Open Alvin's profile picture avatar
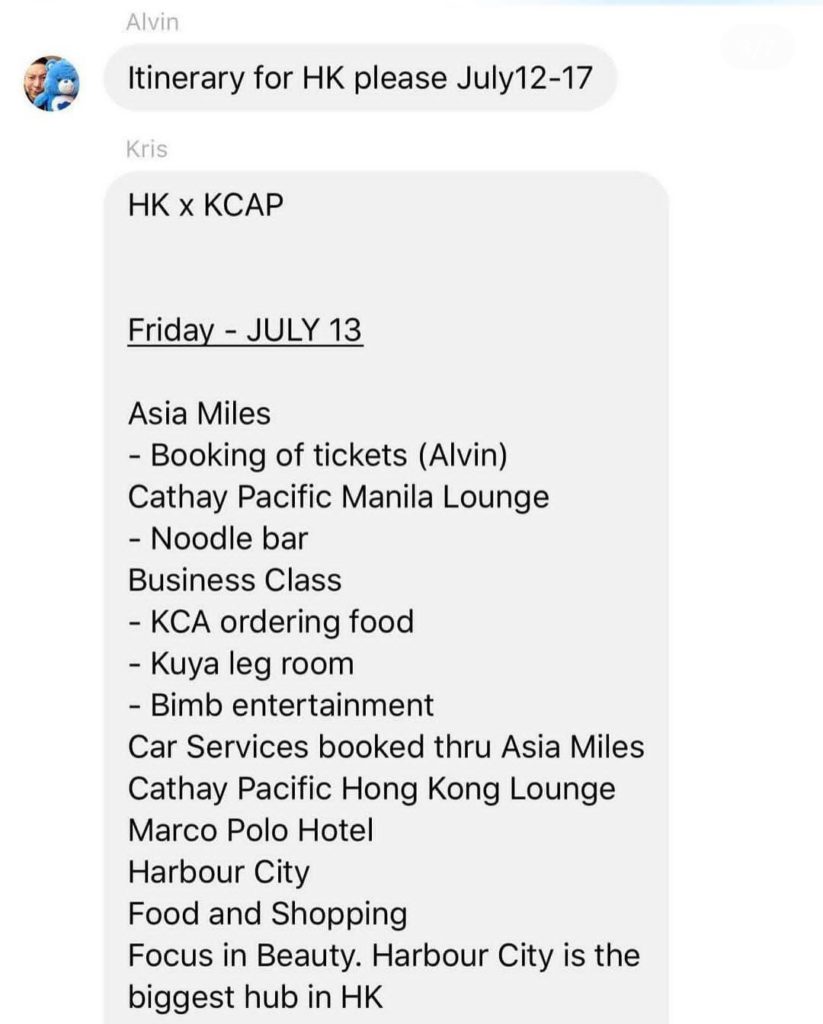823x1024 pixels. tap(51, 83)
